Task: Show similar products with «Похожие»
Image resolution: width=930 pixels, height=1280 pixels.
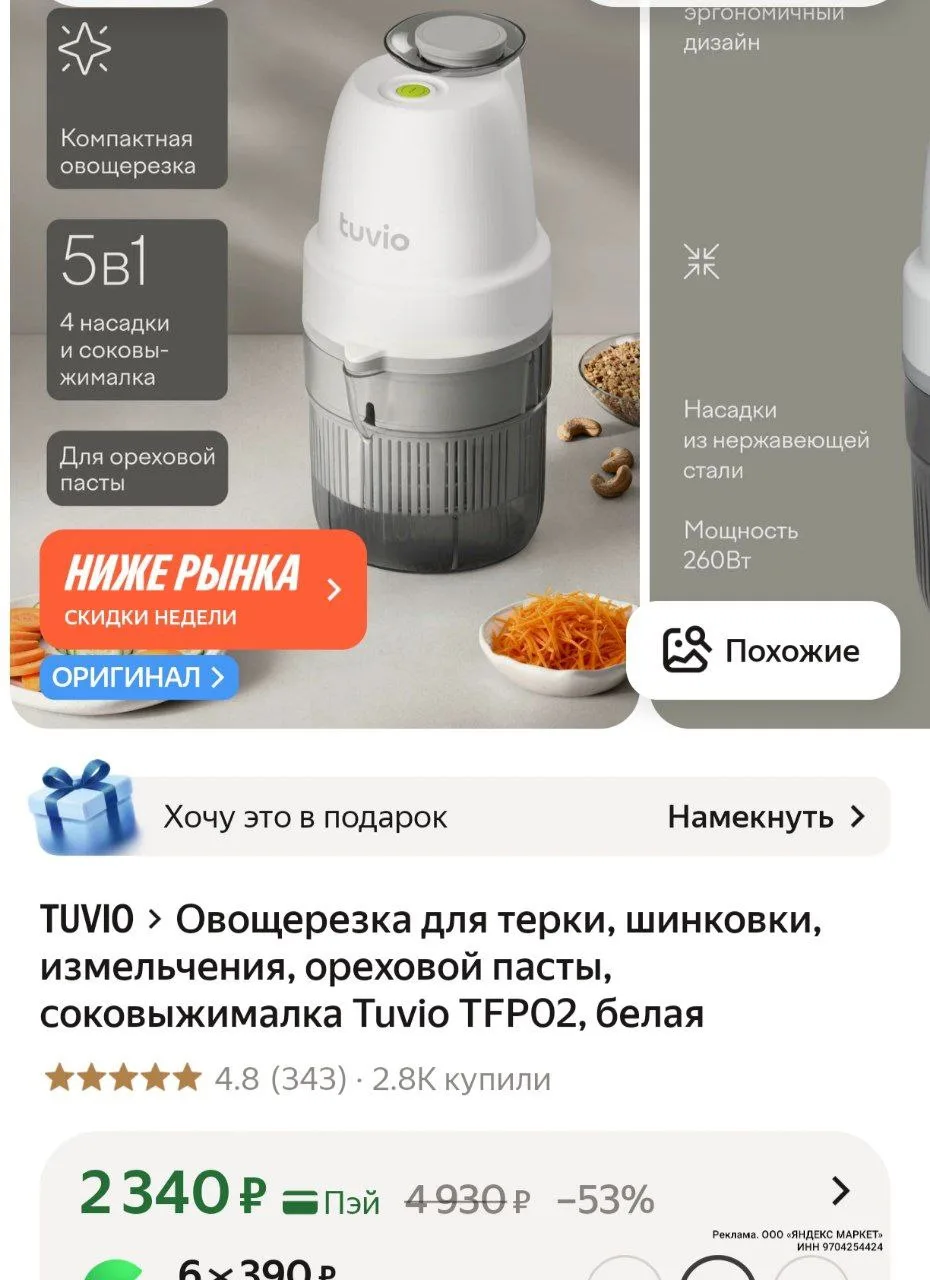Action: coord(763,651)
